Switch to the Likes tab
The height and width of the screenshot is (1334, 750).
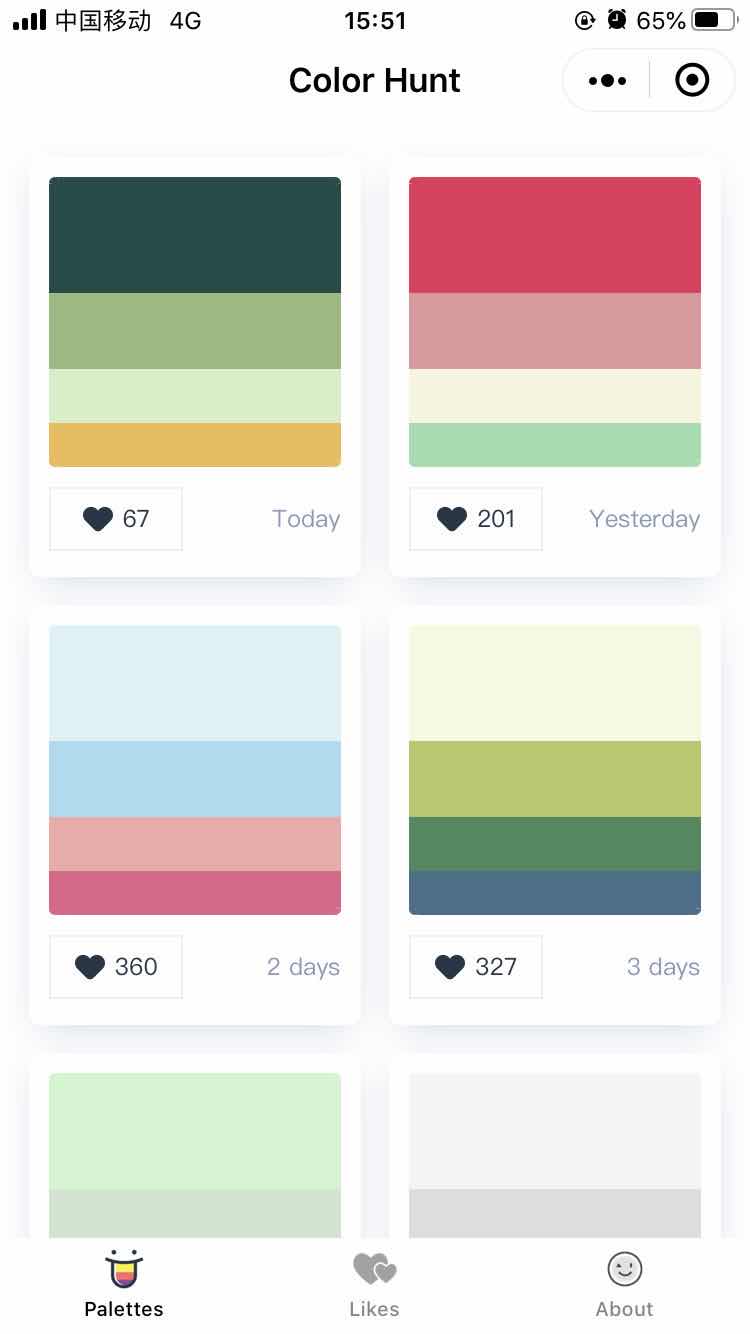375,1285
